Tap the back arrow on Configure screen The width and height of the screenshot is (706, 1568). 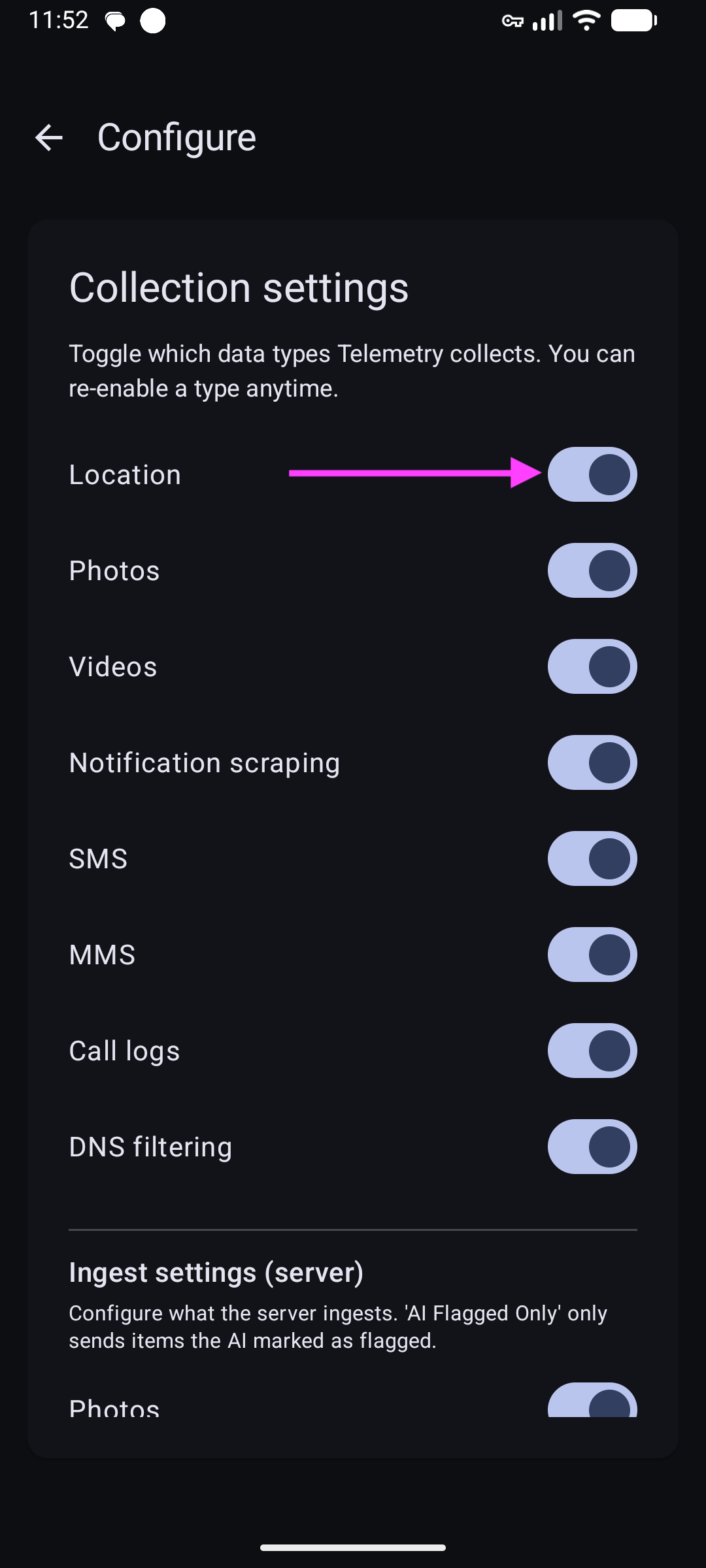tap(48, 138)
